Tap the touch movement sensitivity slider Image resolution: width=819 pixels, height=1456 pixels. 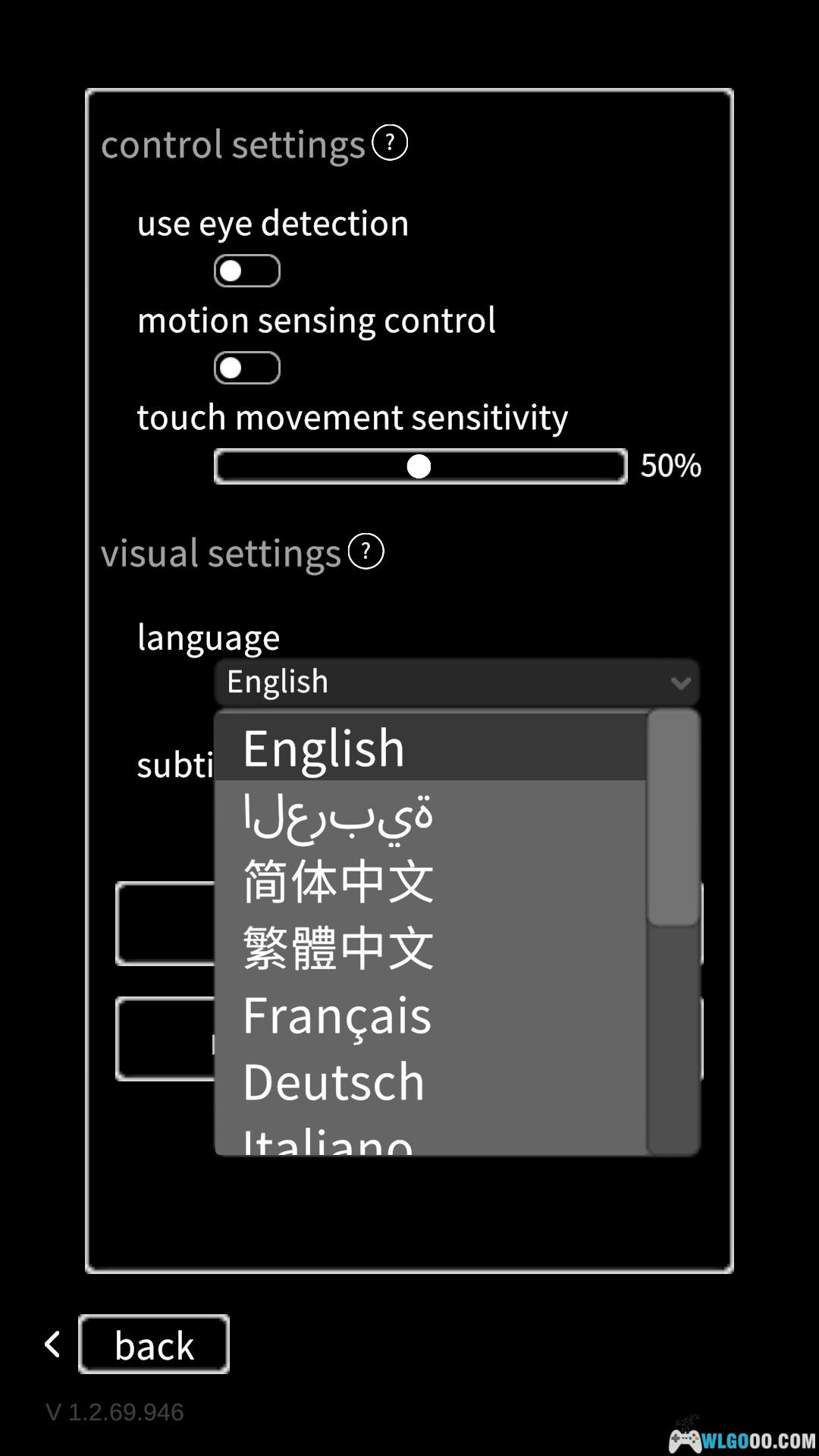point(420,466)
